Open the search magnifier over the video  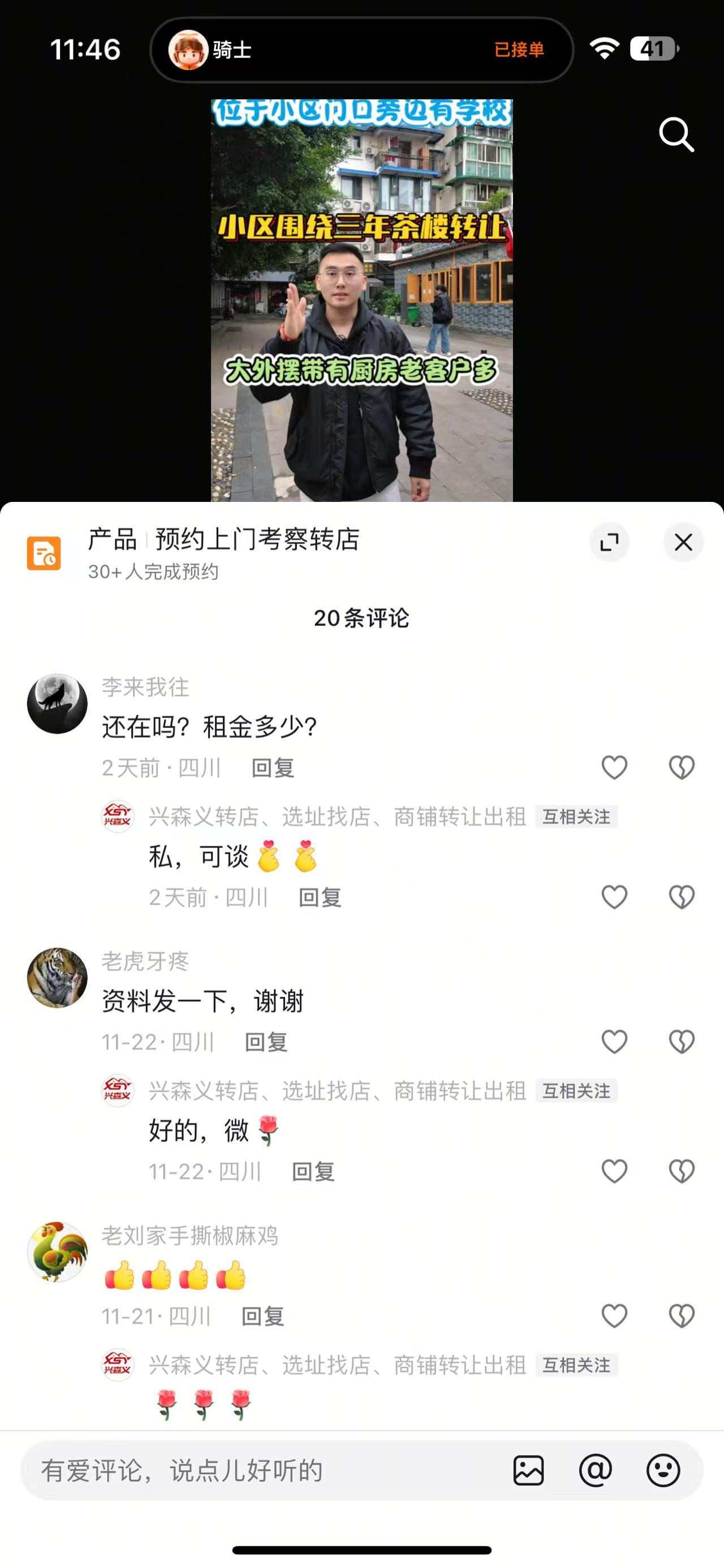pyautogui.click(x=676, y=134)
